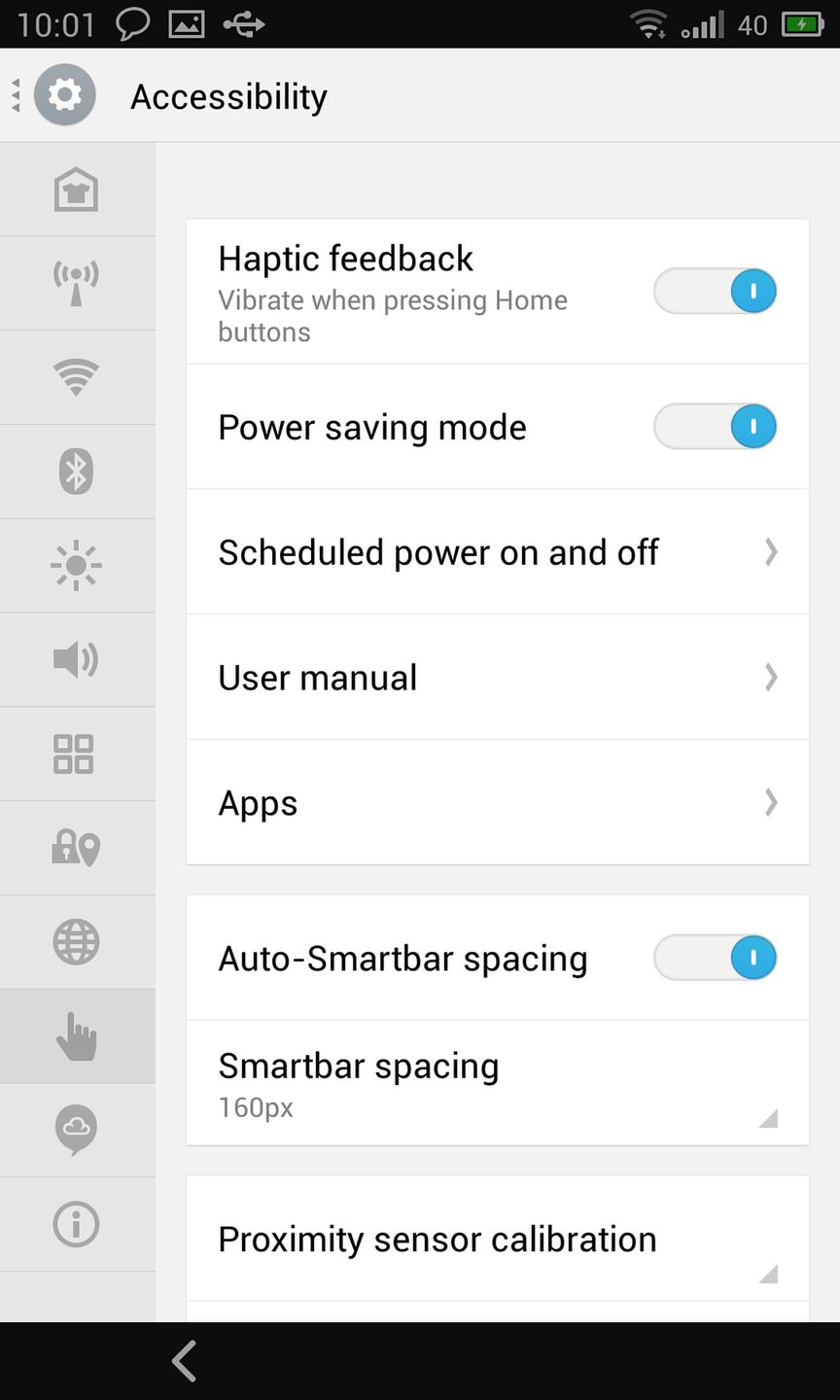Go back with the navigation bar arrow
The width and height of the screenshot is (840, 1400).
184,1360
